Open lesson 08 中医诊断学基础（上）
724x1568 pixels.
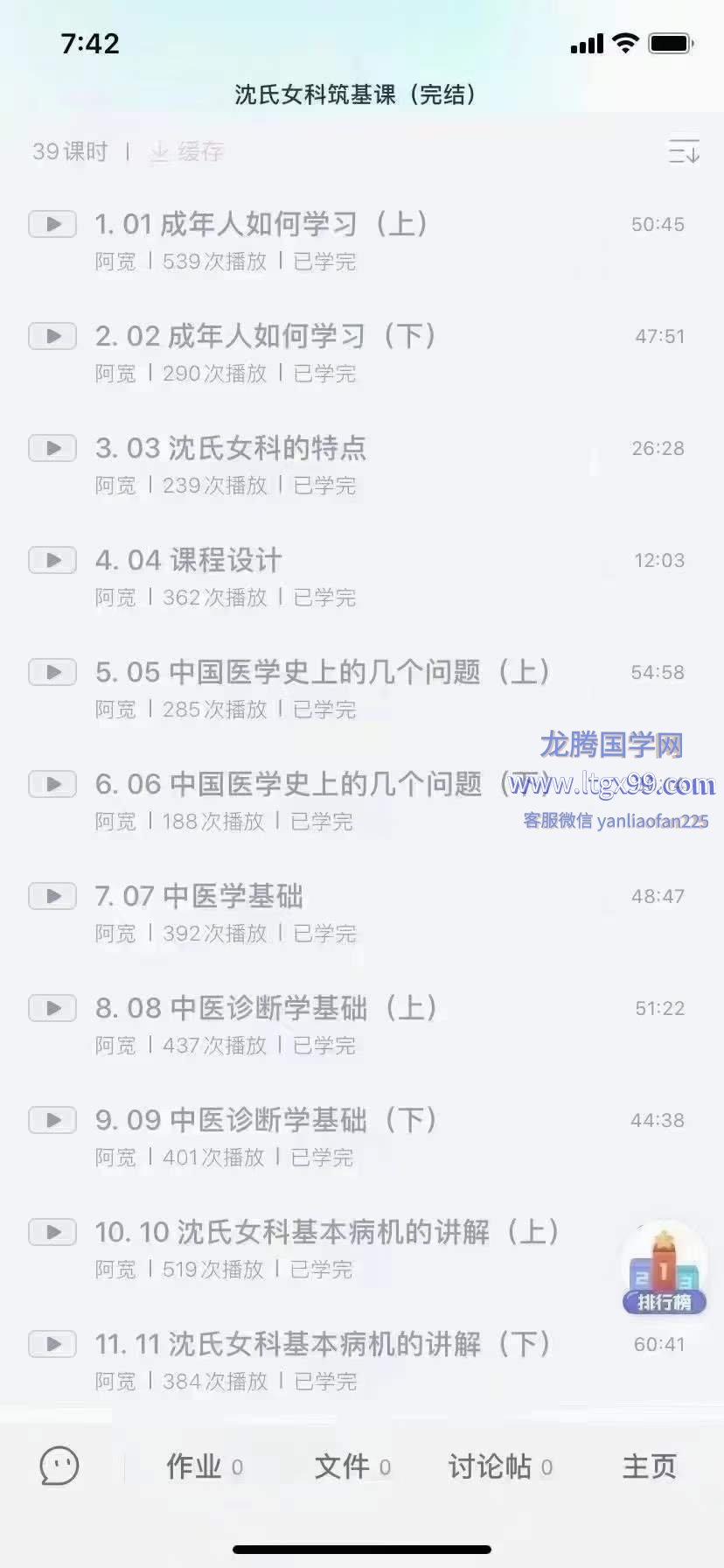[x=266, y=1009]
